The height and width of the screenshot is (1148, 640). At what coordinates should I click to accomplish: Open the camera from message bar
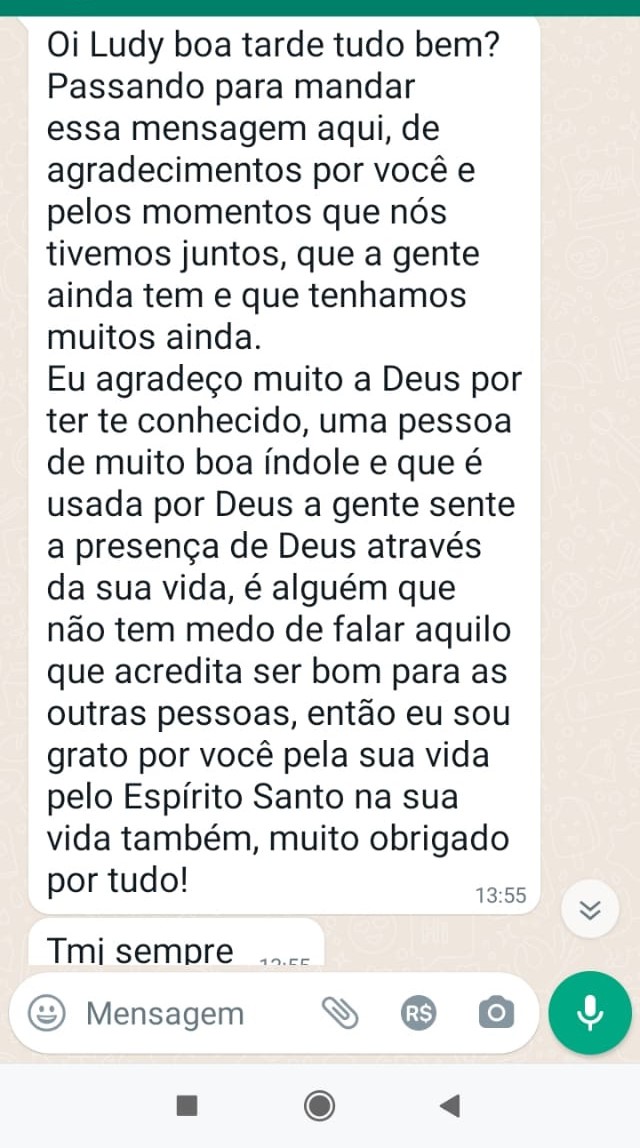tap(496, 1014)
